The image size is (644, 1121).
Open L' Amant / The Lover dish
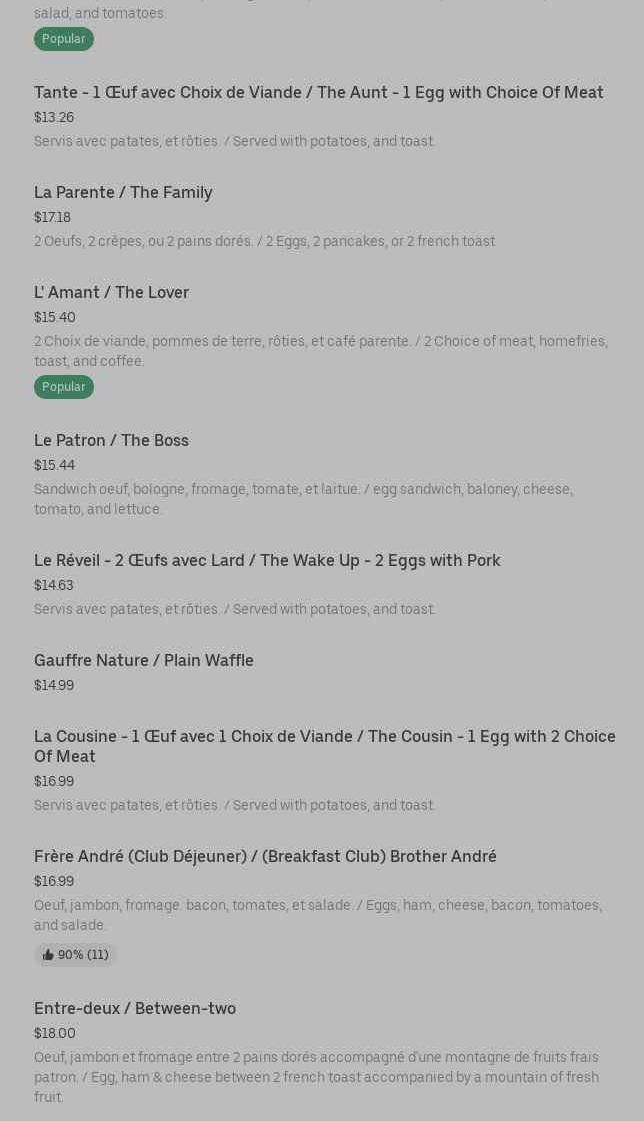[111, 292]
